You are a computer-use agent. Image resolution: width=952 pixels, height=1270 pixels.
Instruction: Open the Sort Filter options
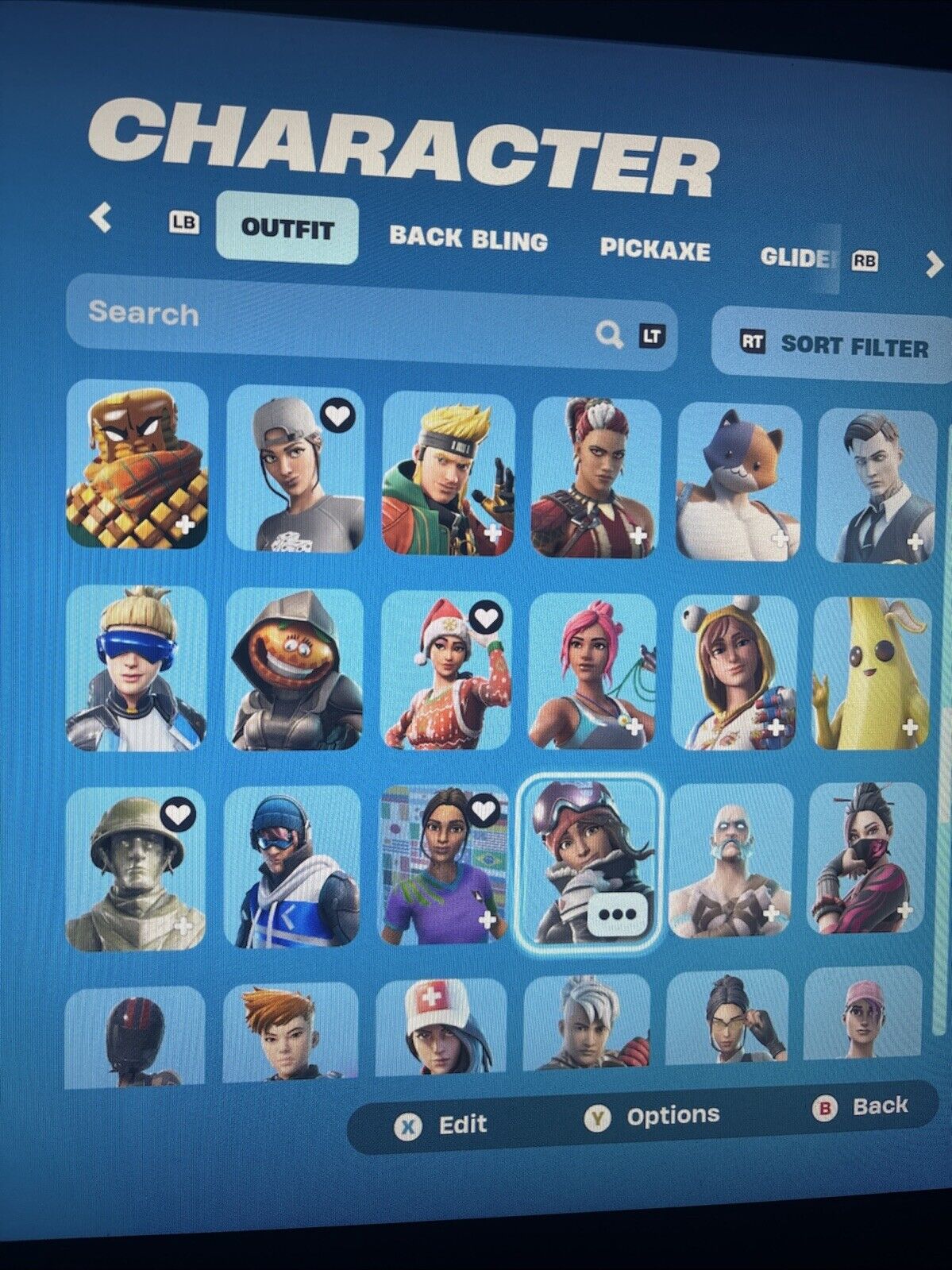pyautogui.click(x=834, y=345)
